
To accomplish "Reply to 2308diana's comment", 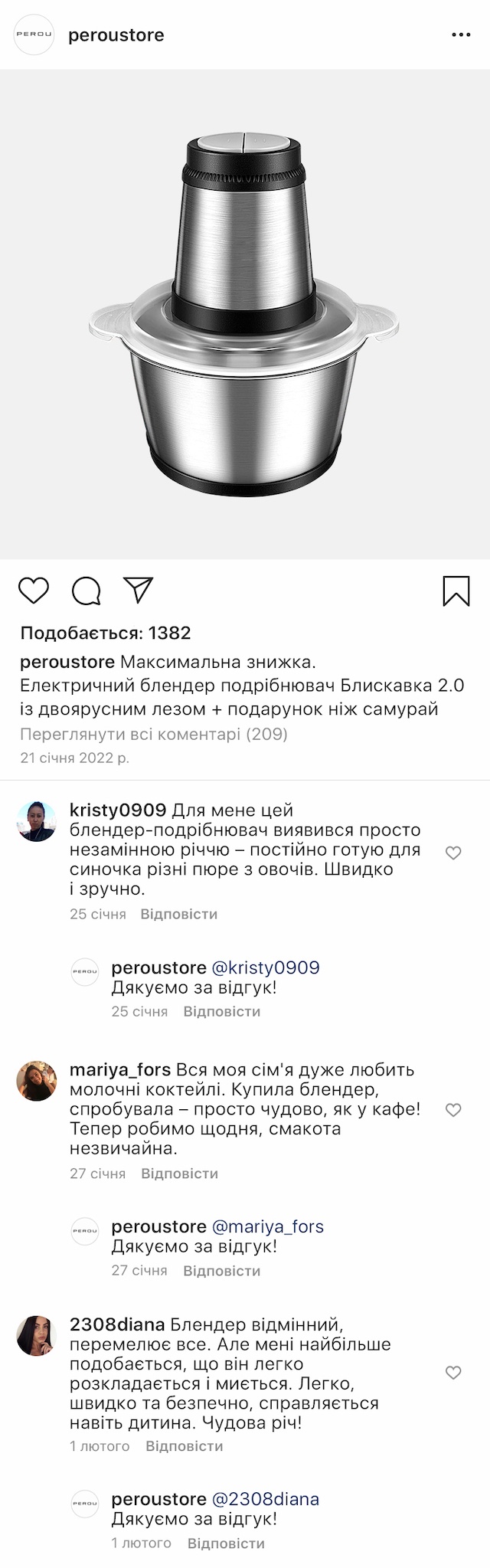I will coord(184,1446).
